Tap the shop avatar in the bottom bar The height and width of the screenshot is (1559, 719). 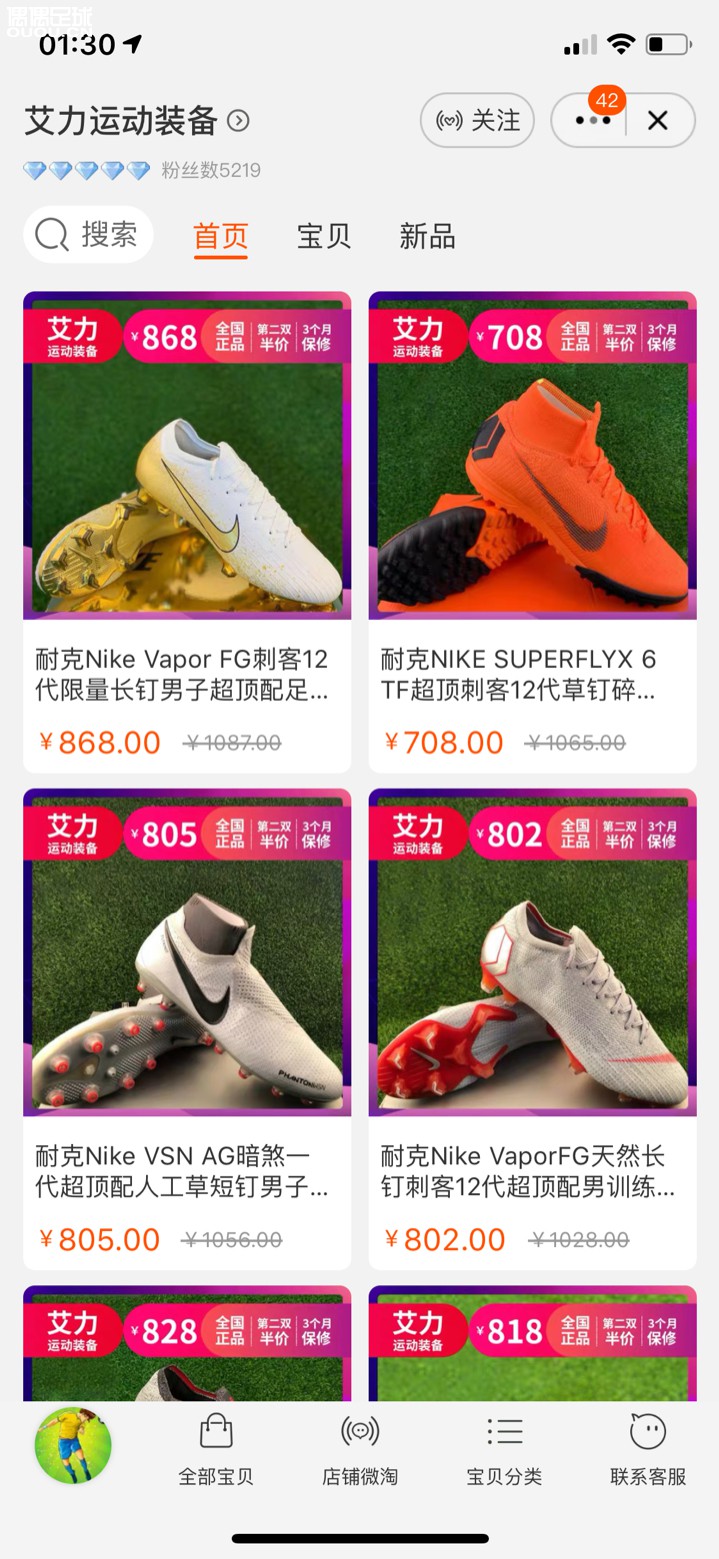click(x=73, y=1446)
